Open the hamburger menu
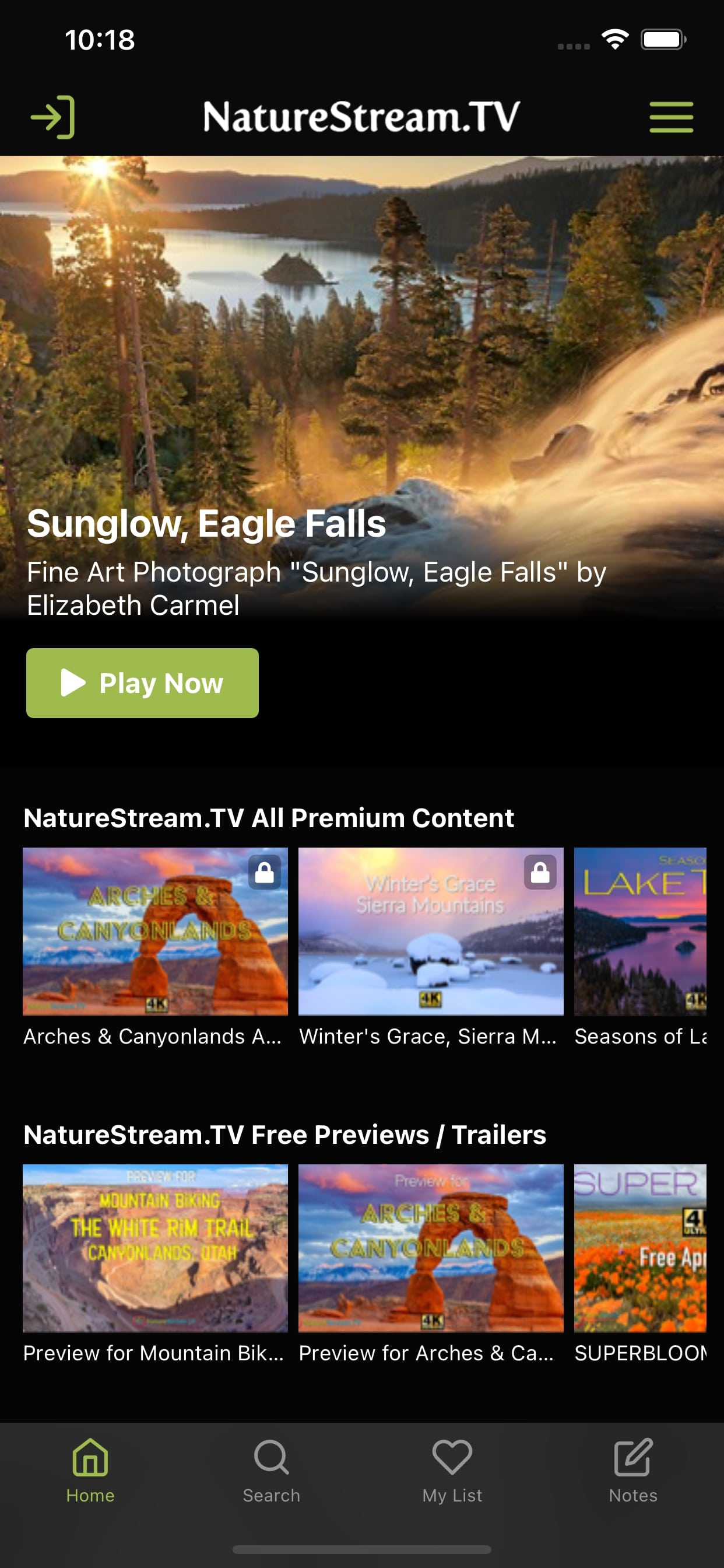 (671, 117)
